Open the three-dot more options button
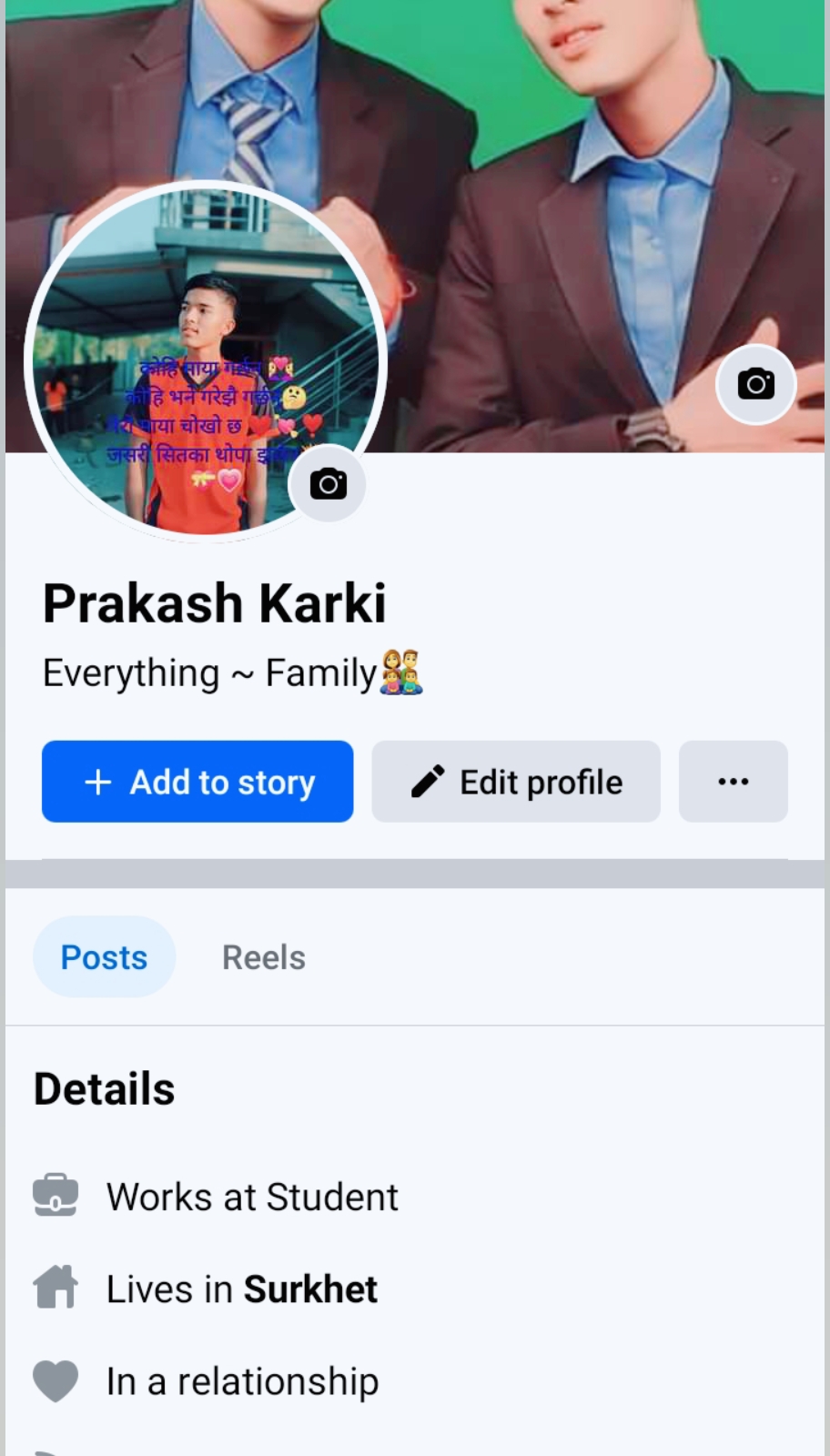This screenshot has width=830, height=1456. [733, 782]
